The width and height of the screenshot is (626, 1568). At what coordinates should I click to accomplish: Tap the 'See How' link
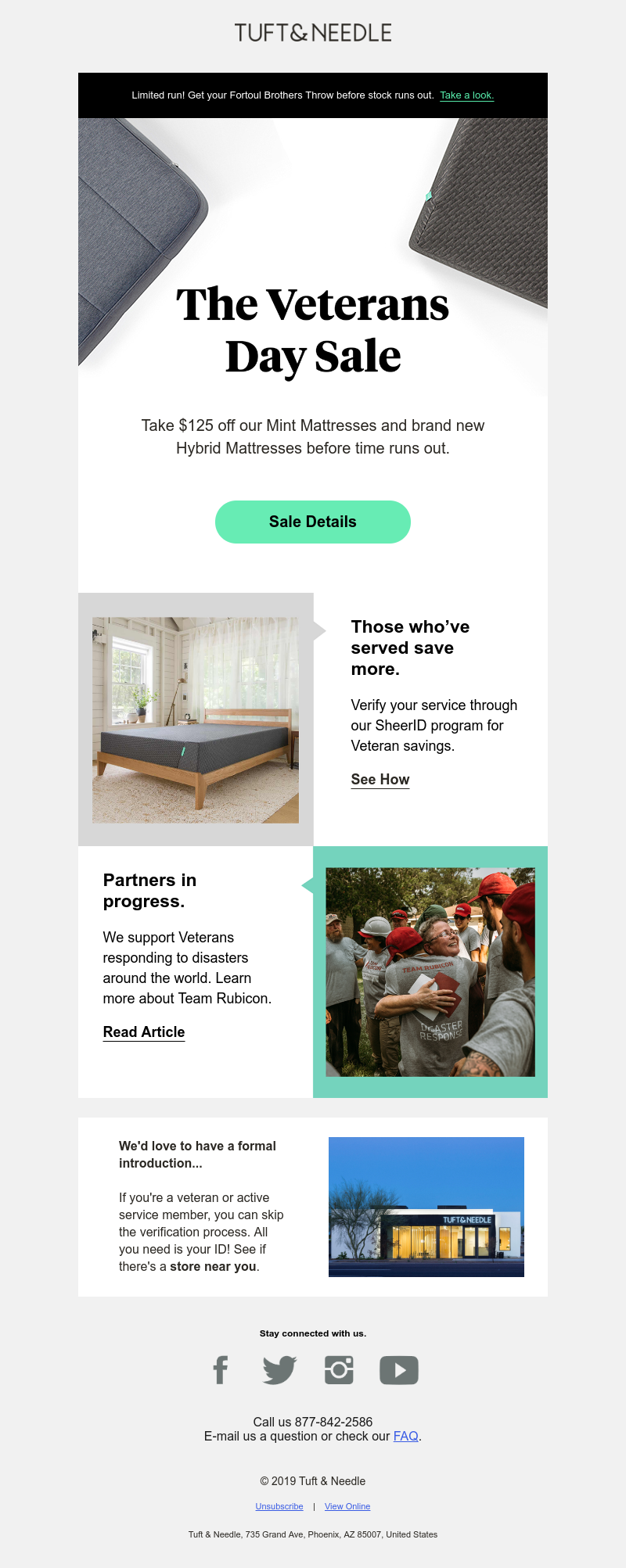(380, 779)
